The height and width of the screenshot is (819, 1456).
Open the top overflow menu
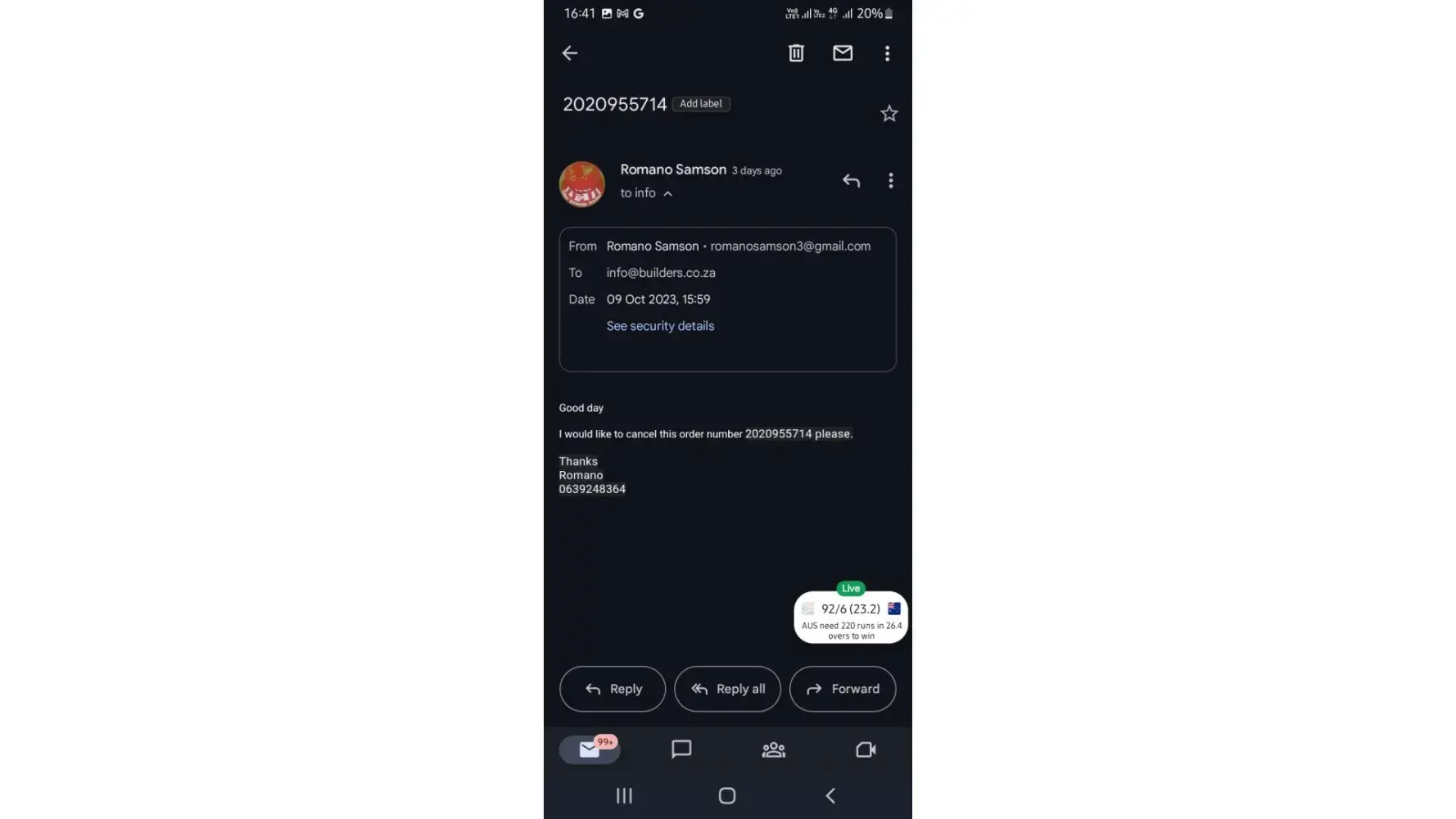click(887, 53)
